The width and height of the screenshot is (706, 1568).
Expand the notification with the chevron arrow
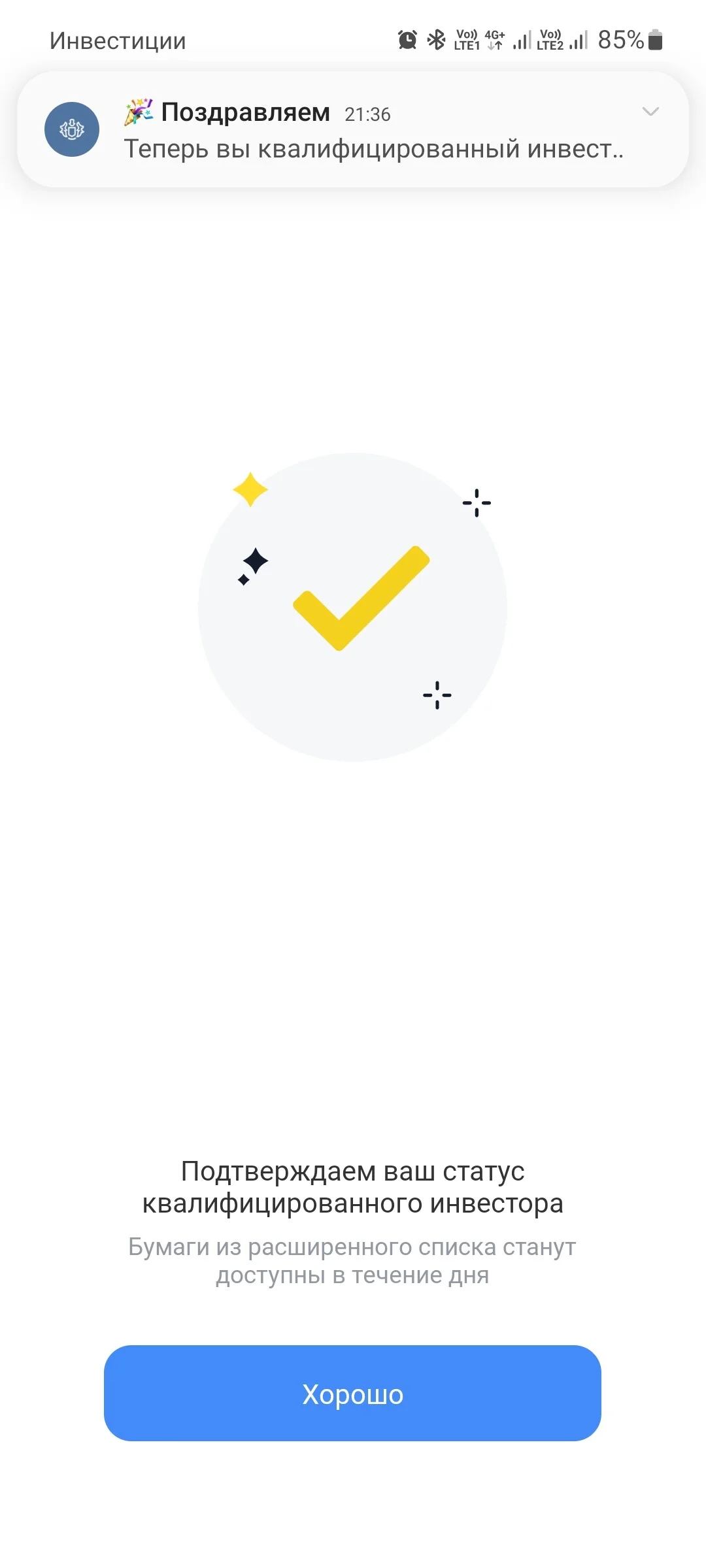point(650,112)
